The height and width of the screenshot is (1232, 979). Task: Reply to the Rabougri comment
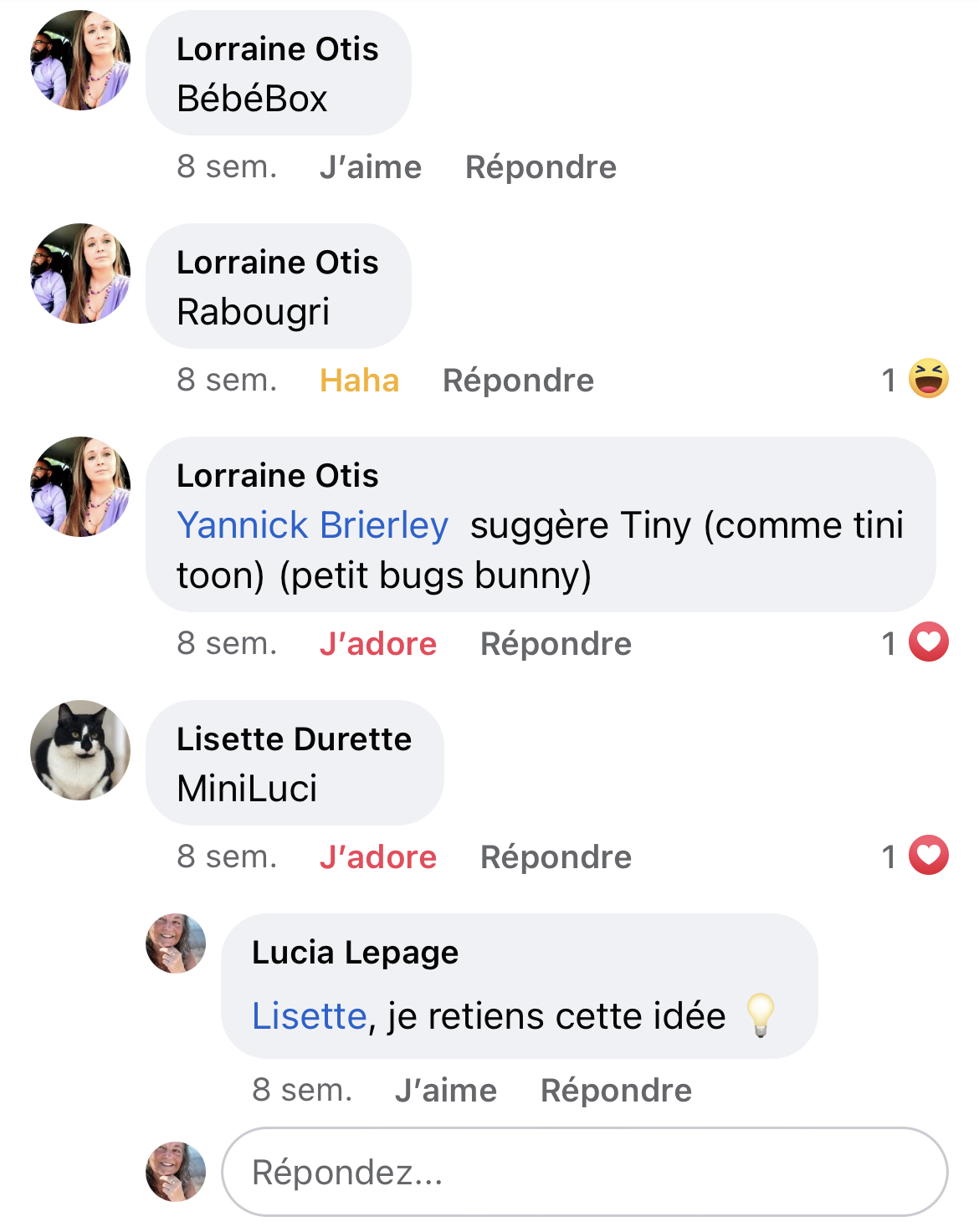(x=518, y=381)
